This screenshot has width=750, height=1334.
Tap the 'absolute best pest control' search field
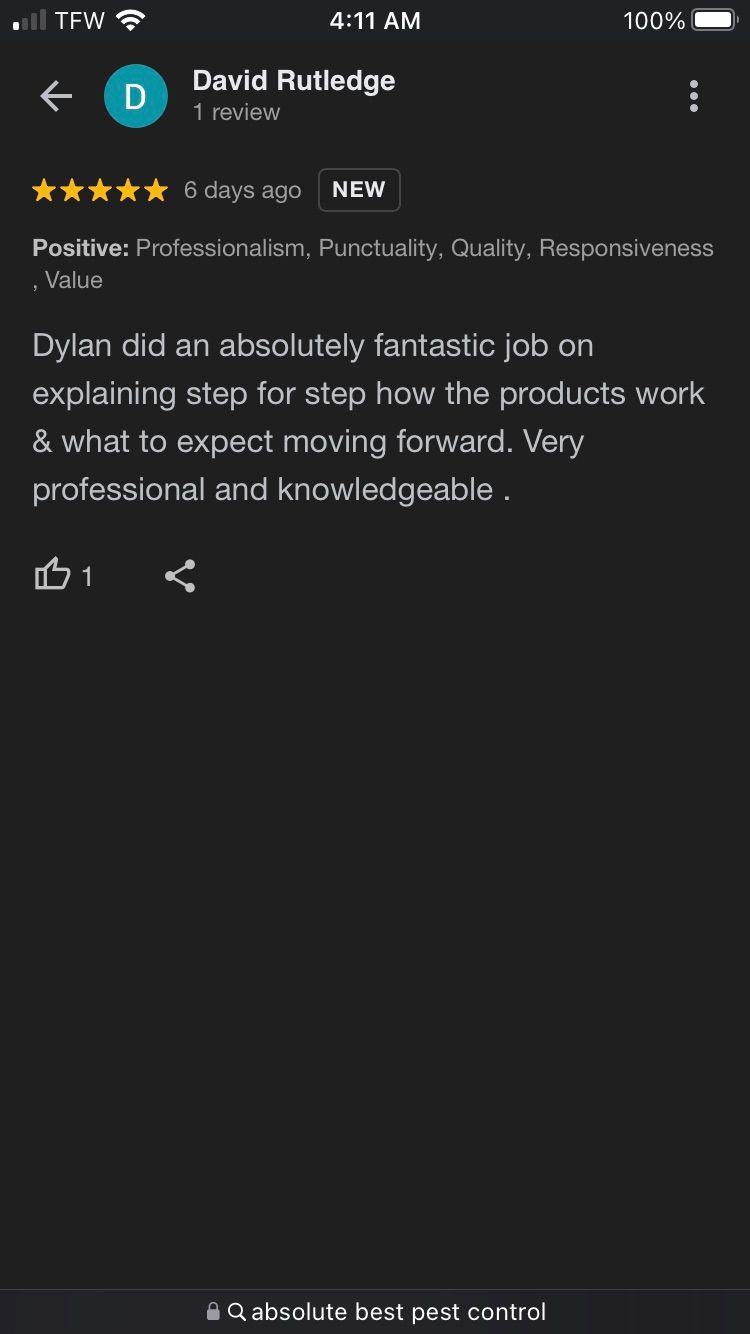click(400, 1311)
